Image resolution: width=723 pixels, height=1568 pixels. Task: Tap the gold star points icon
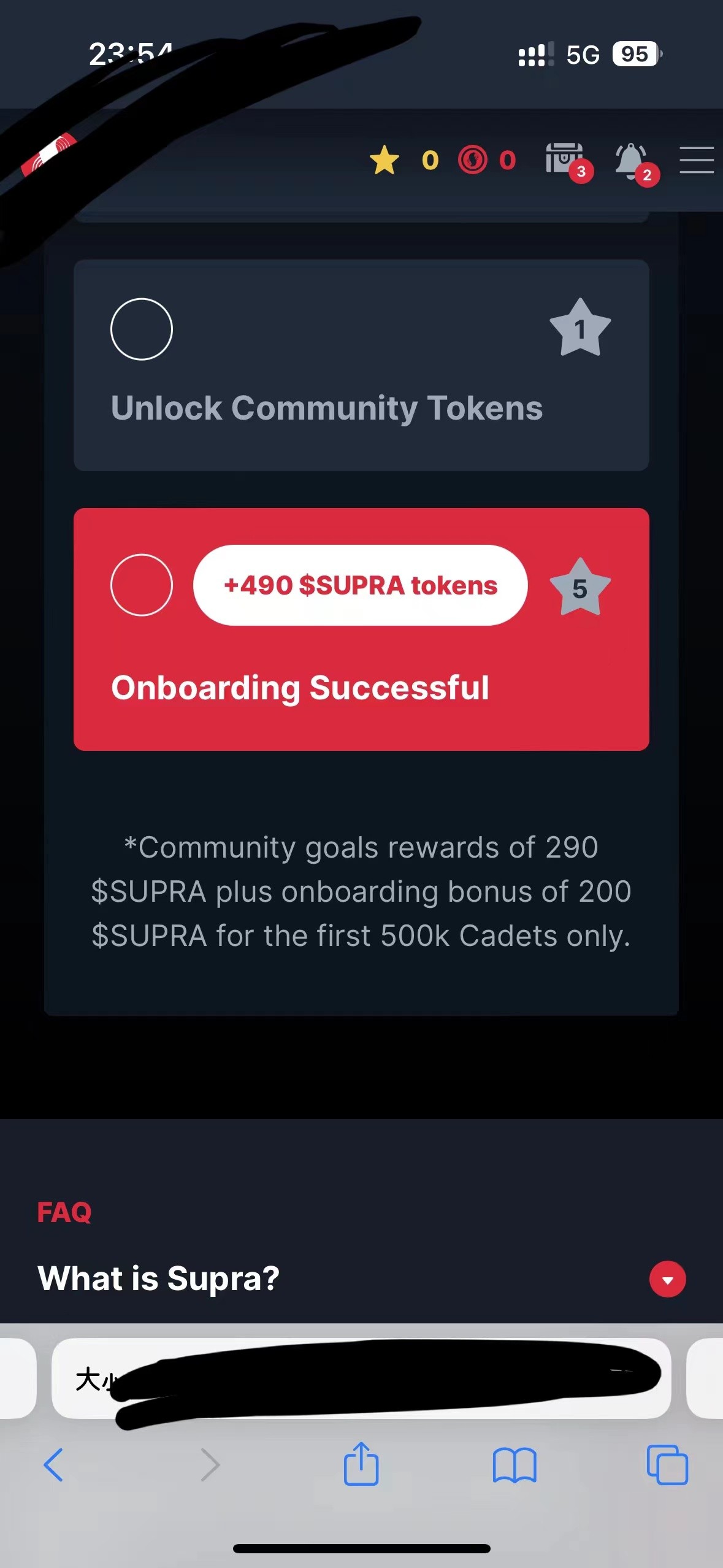point(384,160)
